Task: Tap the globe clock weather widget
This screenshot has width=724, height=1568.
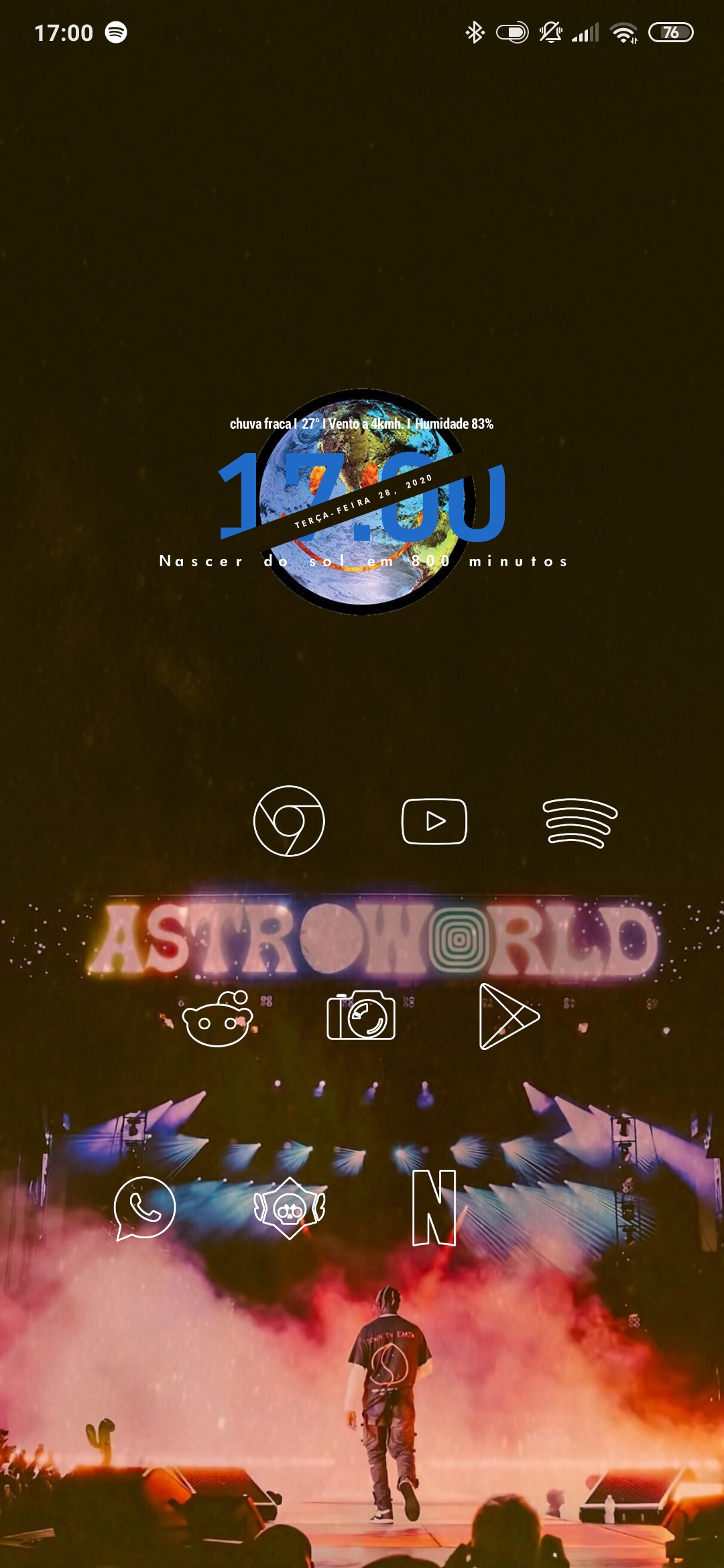Action: tap(363, 501)
